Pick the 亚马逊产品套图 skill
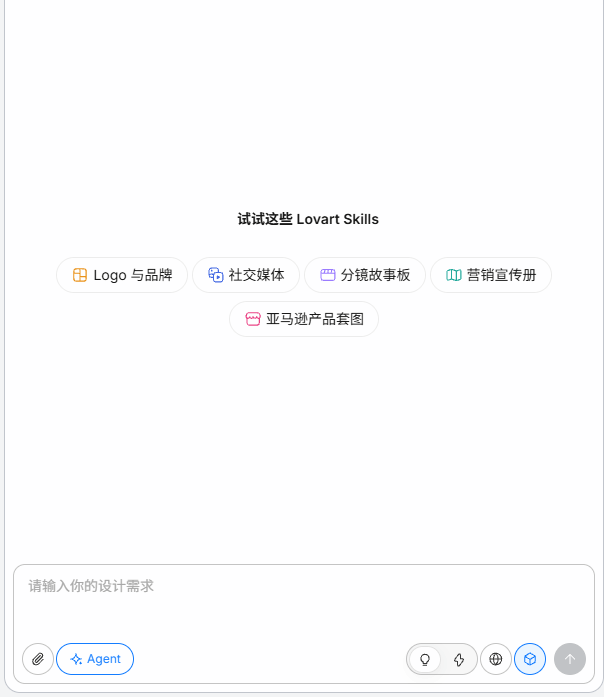The image size is (604, 697). (304, 320)
